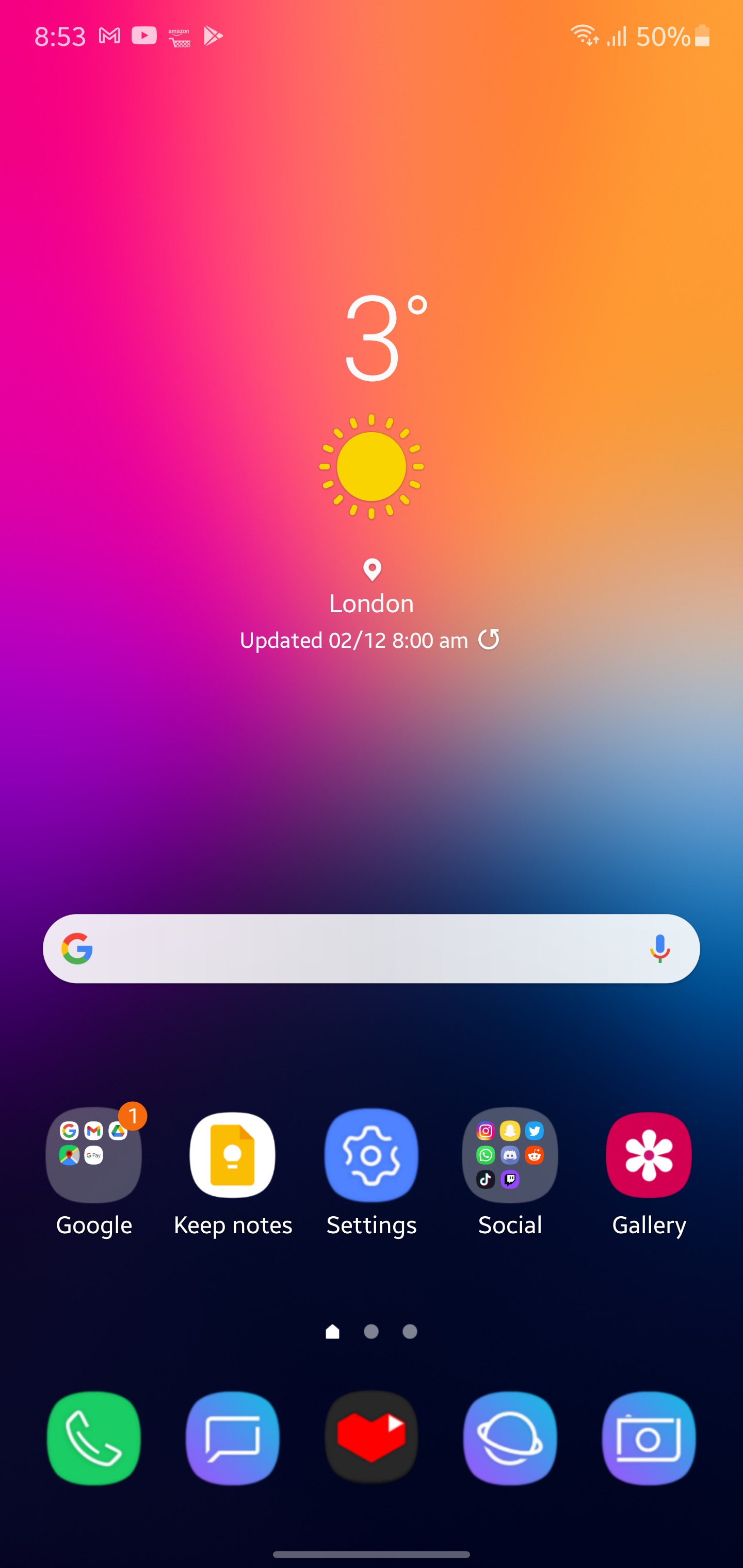Launch the Gallery app
The image size is (743, 1568).
[x=649, y=1155]
